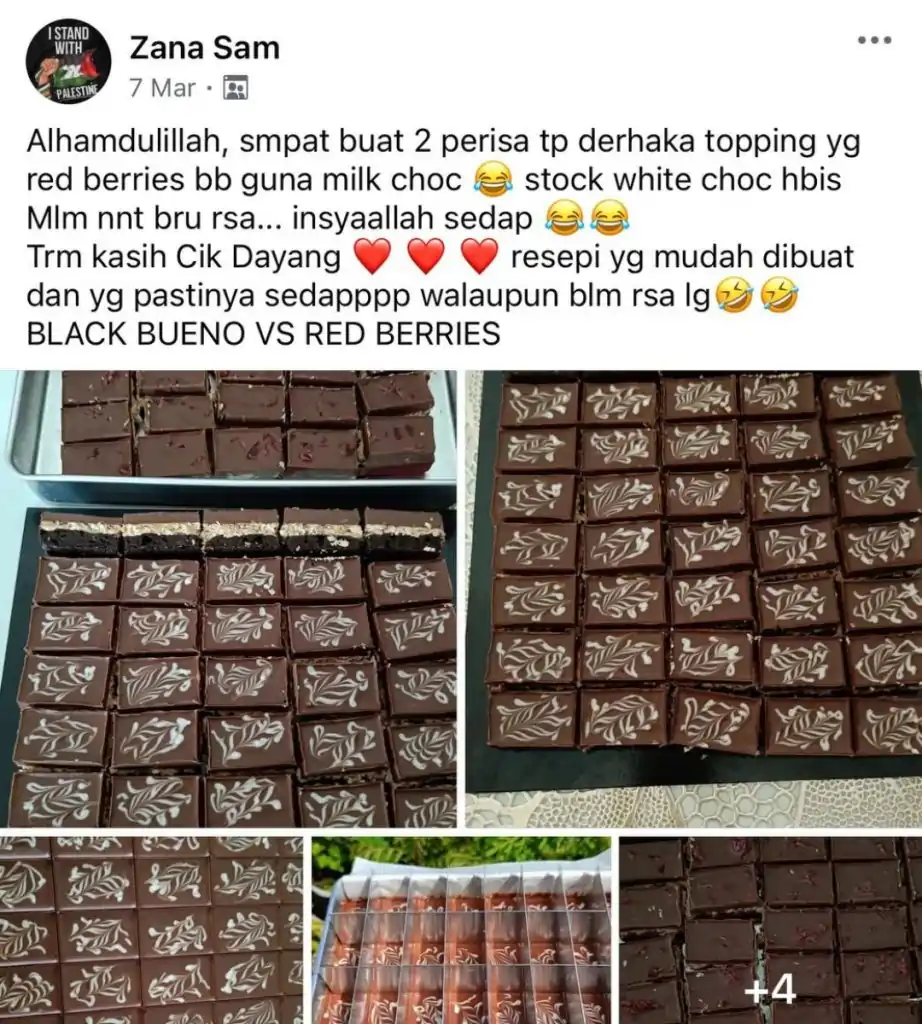Open the Zana Sam profile name link
Viewport: 922px width, 1024px height.
(x=204, y=47)
